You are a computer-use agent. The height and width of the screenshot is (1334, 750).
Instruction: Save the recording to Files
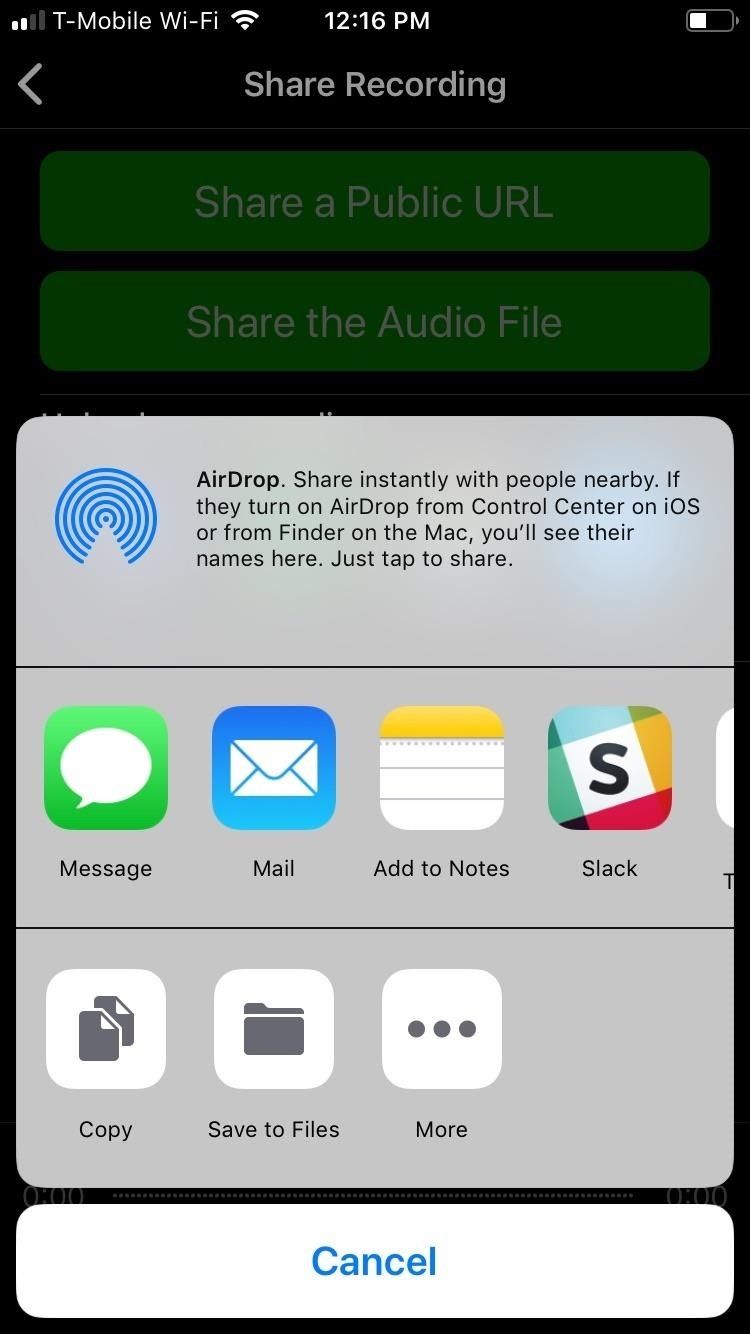274,1029
